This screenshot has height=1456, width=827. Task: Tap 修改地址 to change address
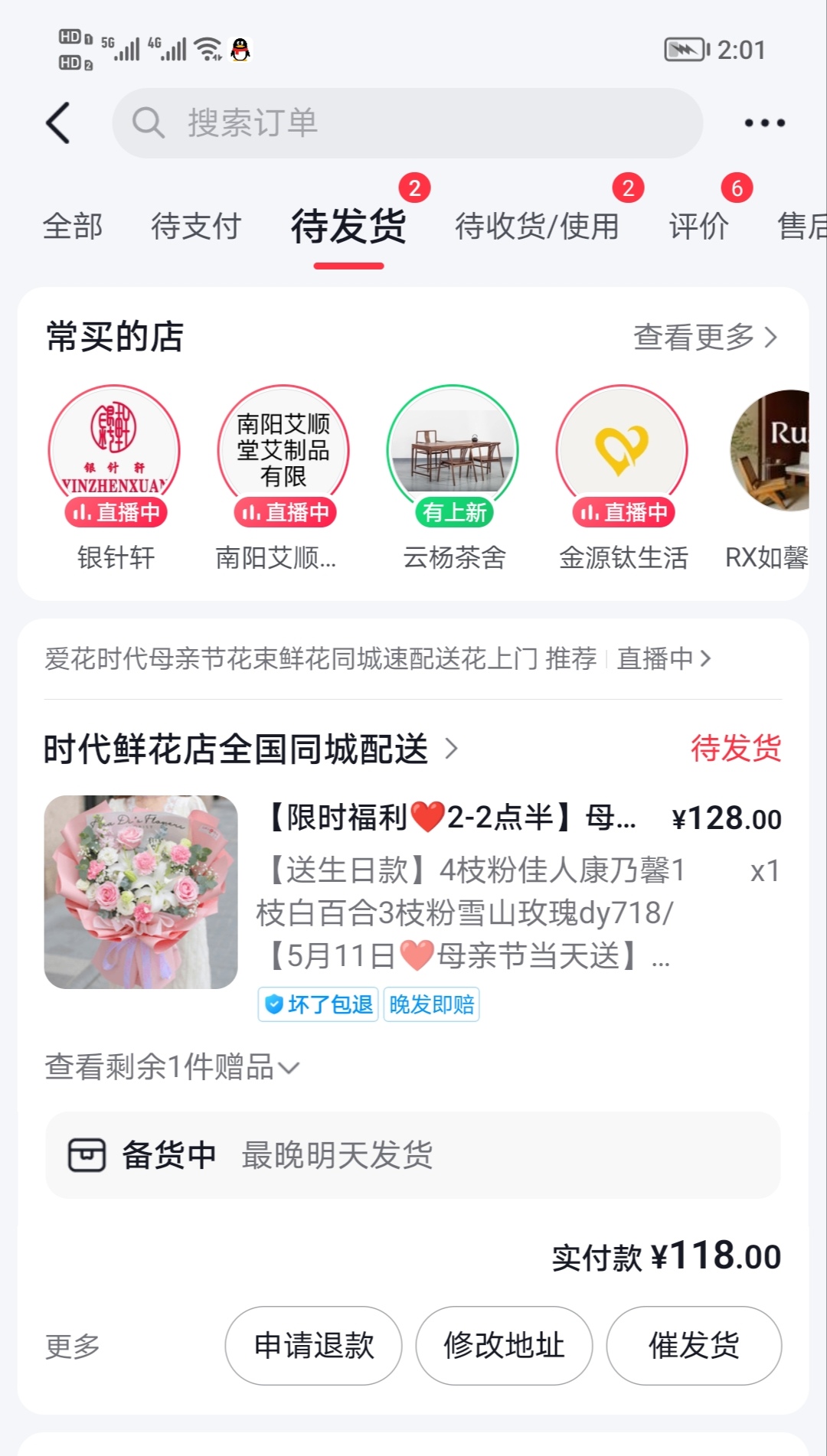504,1345
